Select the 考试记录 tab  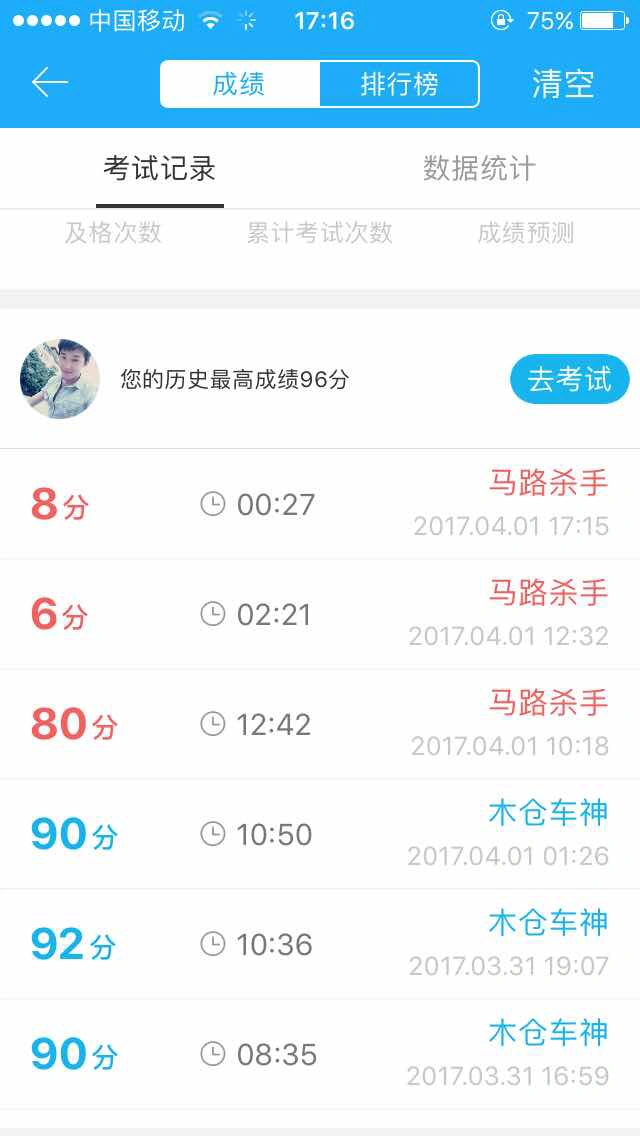[x=159, y=169]
